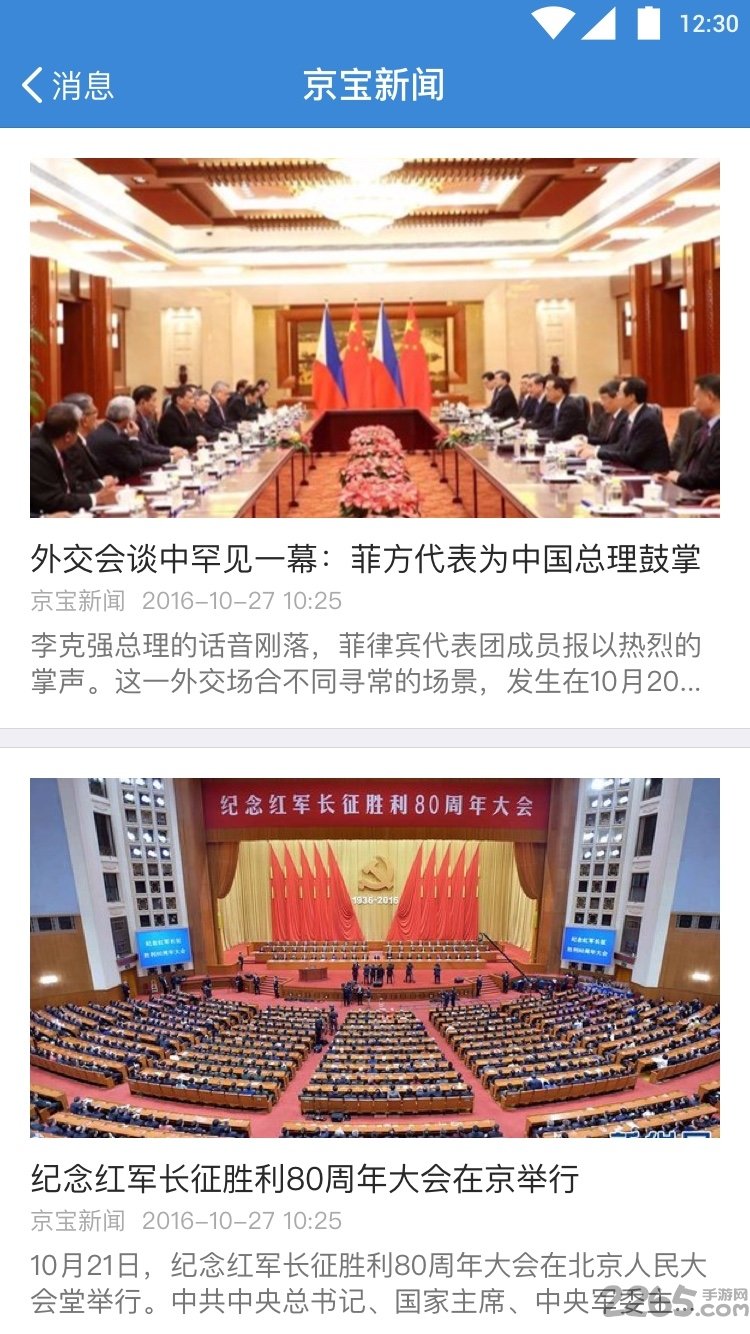Go back to 消息
This screenshot has width=750, height=1334.
coord(67,86)
